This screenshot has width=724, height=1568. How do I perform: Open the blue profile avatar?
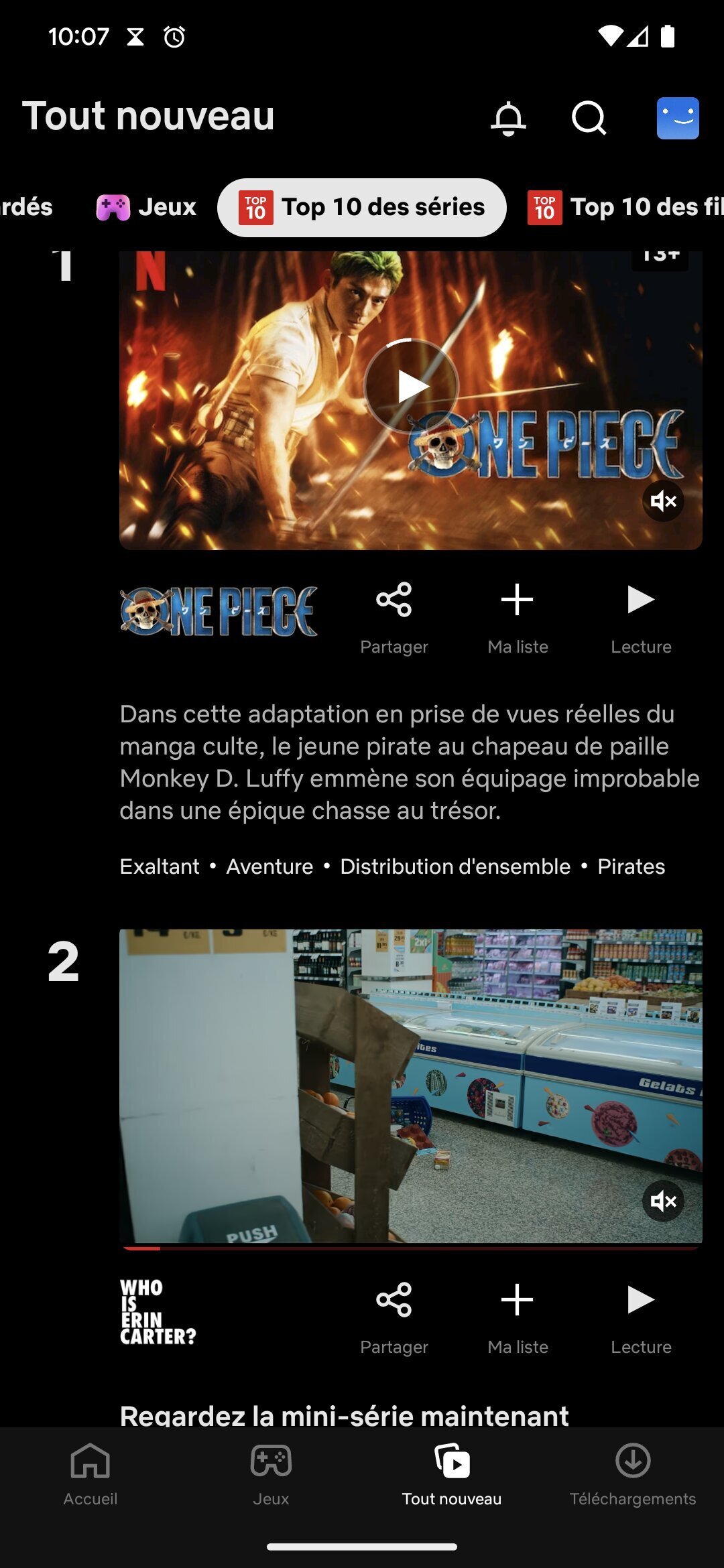coord(678,119)
